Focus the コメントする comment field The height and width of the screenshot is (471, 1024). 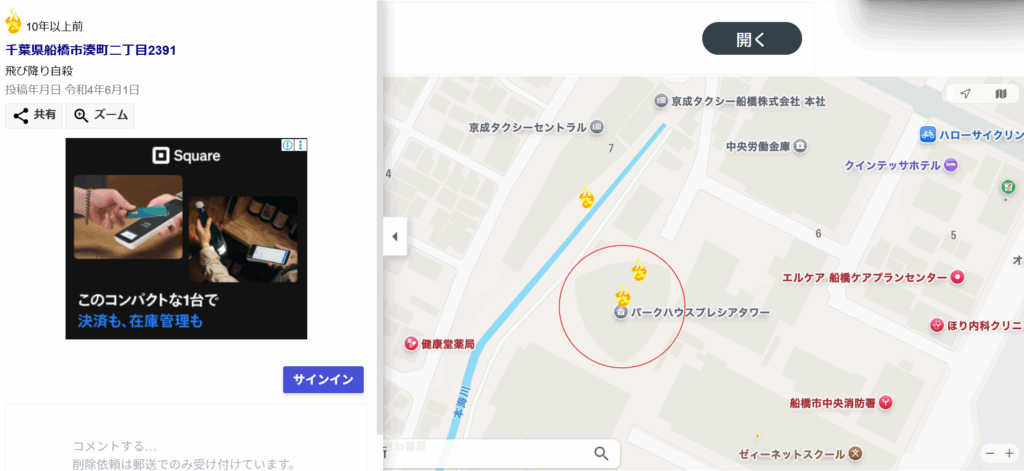pyautogui.click(x=185, y=446)
